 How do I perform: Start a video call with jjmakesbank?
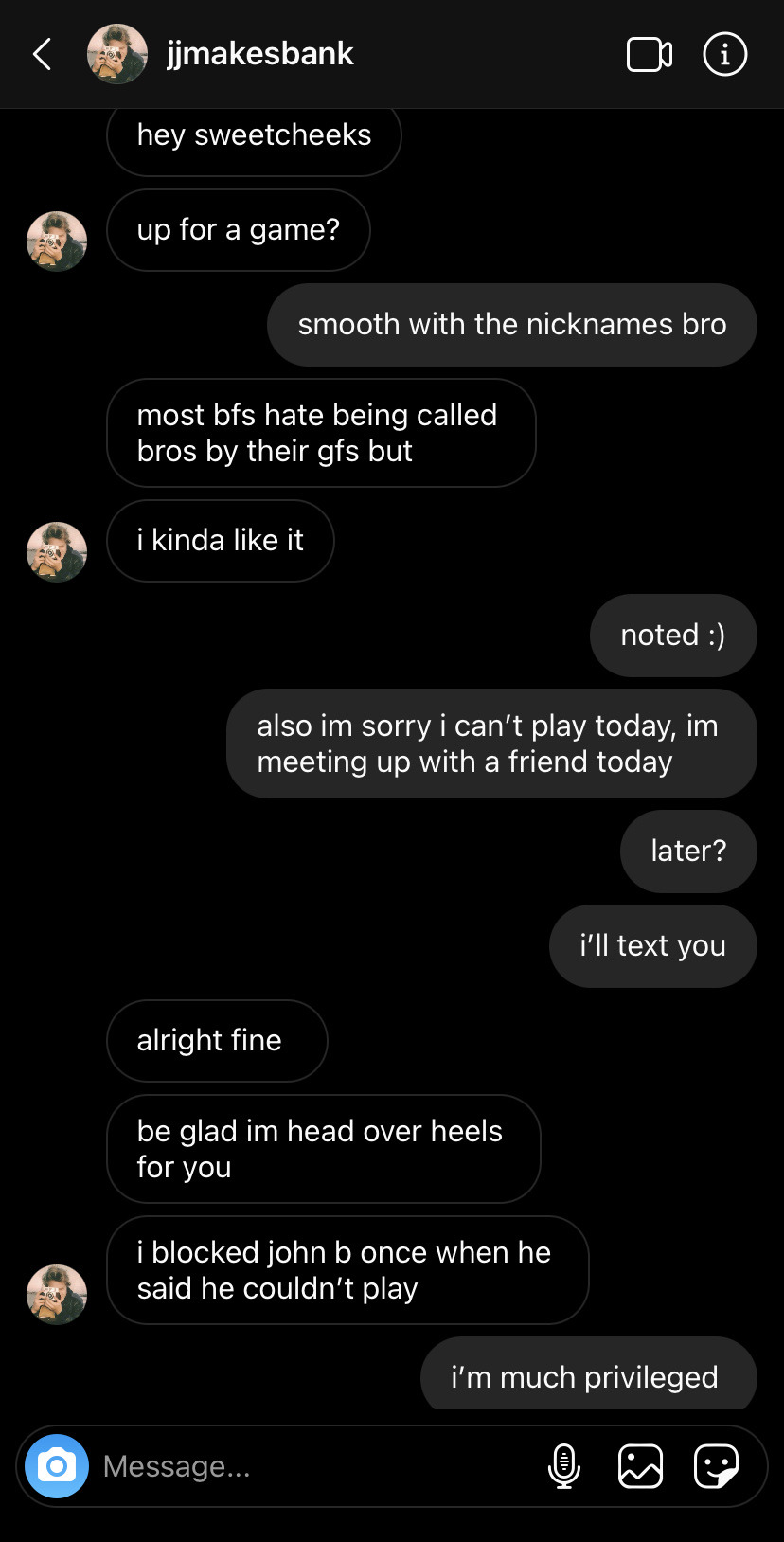point(650,54)
